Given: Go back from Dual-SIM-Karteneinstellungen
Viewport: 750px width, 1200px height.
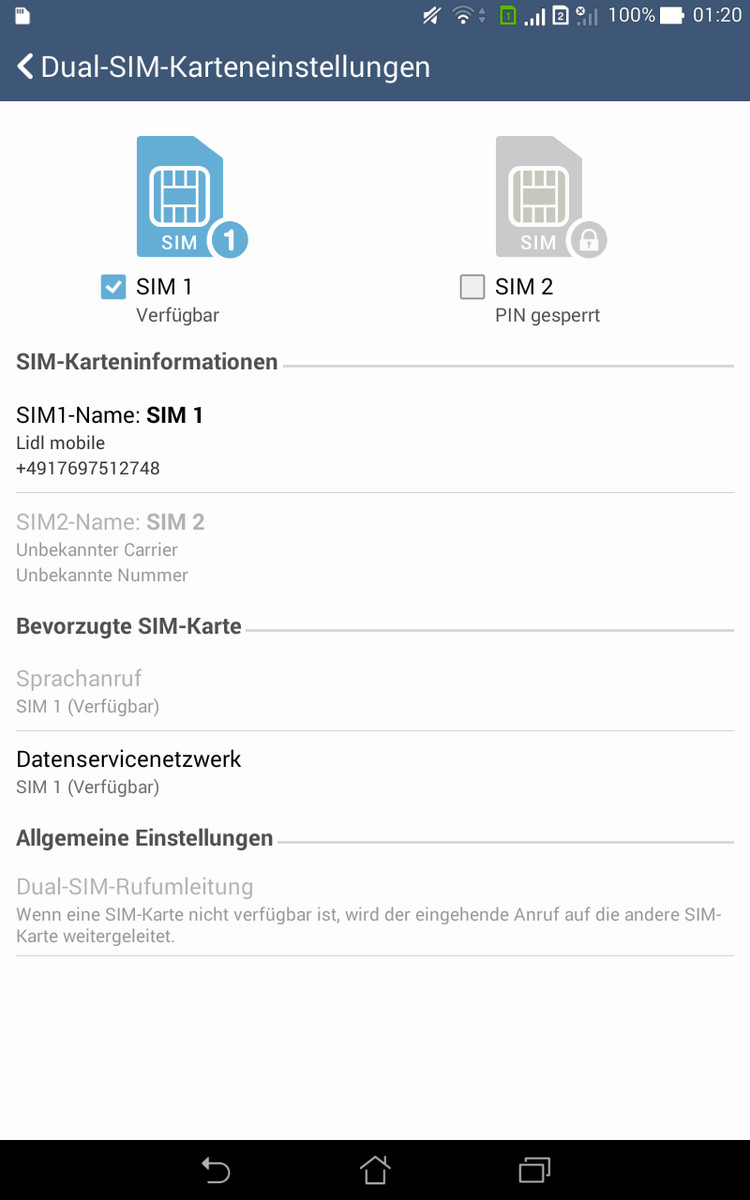Looking at the screenshot, I should 26,67.
